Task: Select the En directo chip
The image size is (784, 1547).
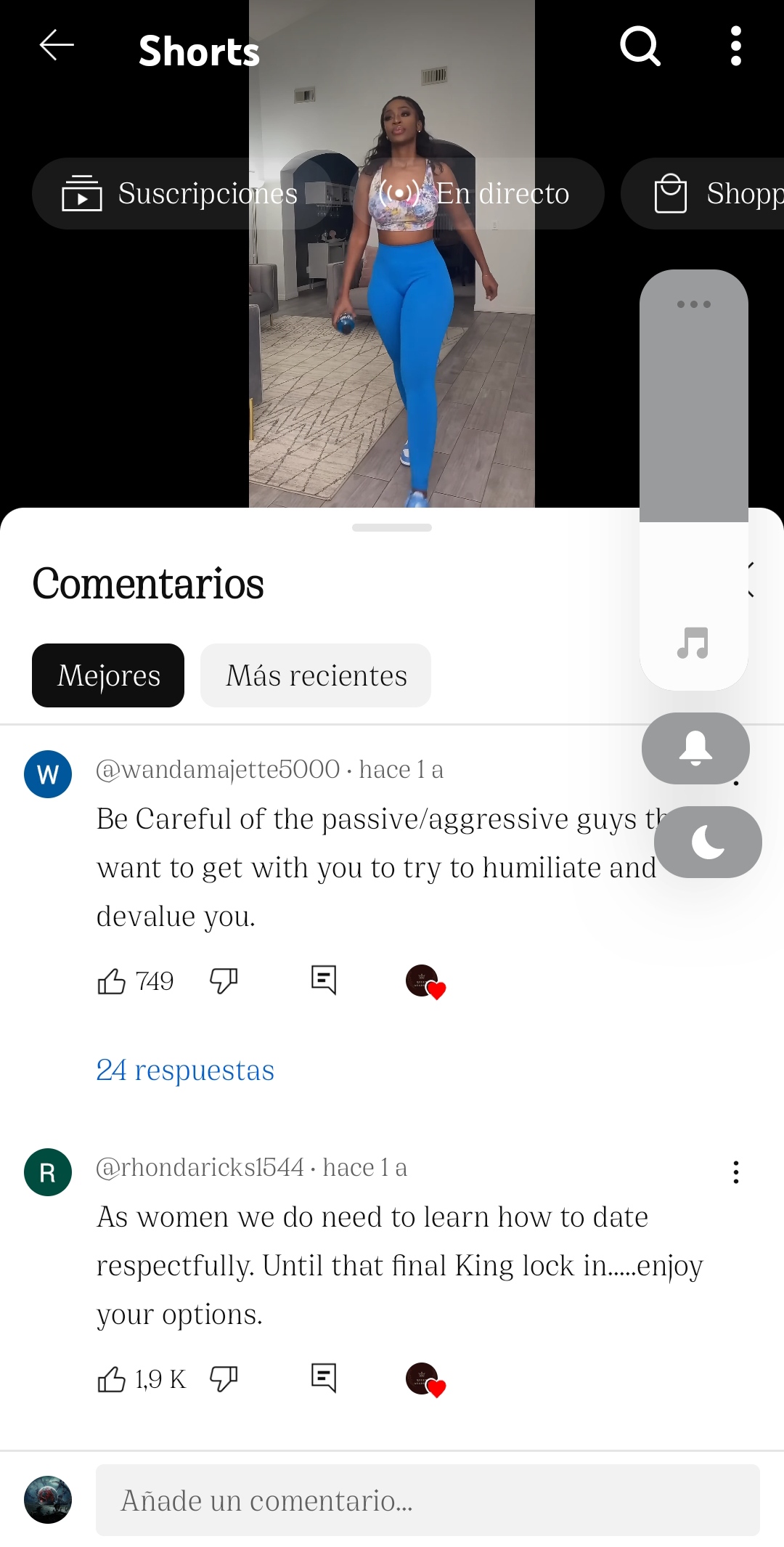Action: coord(476,194)
